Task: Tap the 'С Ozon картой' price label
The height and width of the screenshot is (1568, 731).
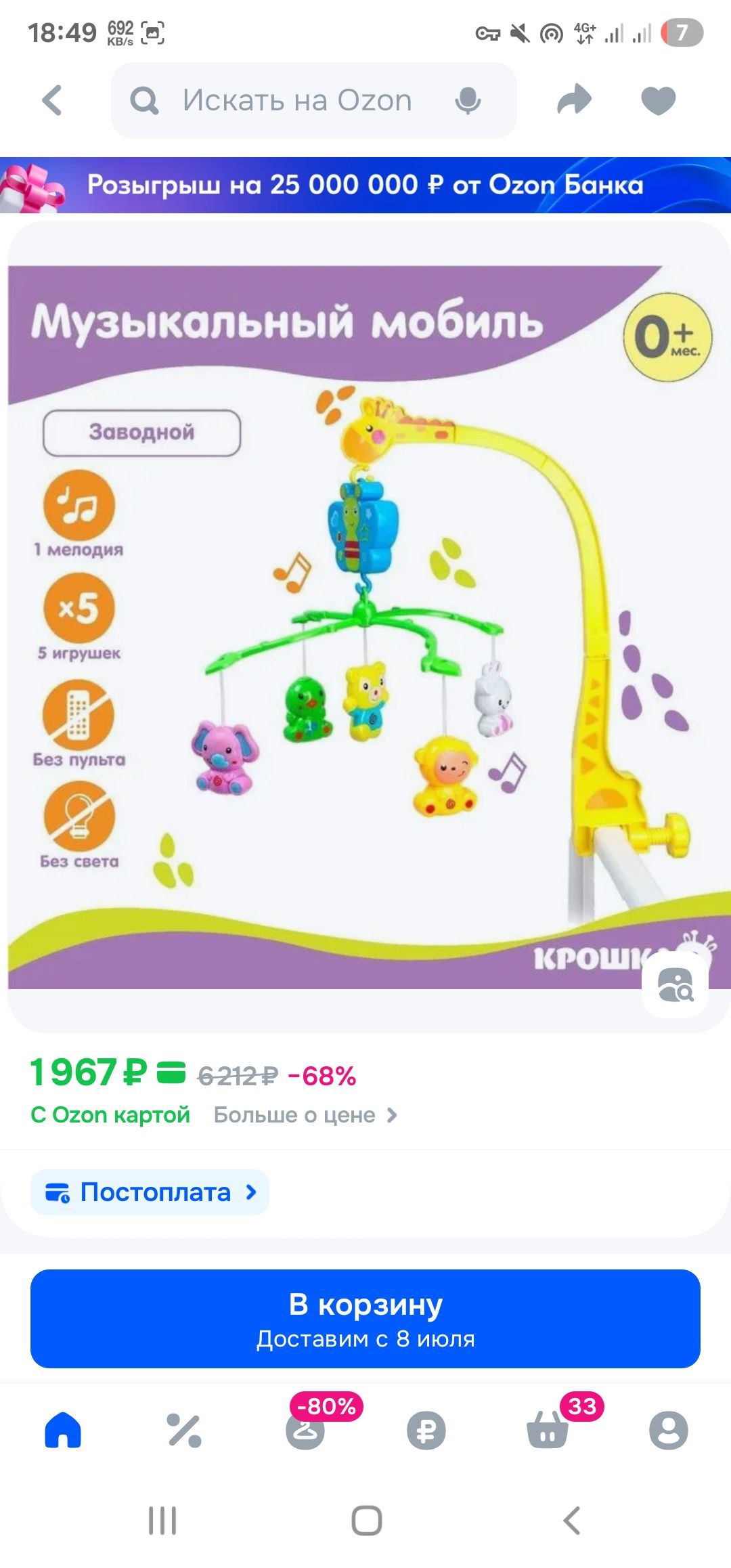Action: coord(110,1115)
